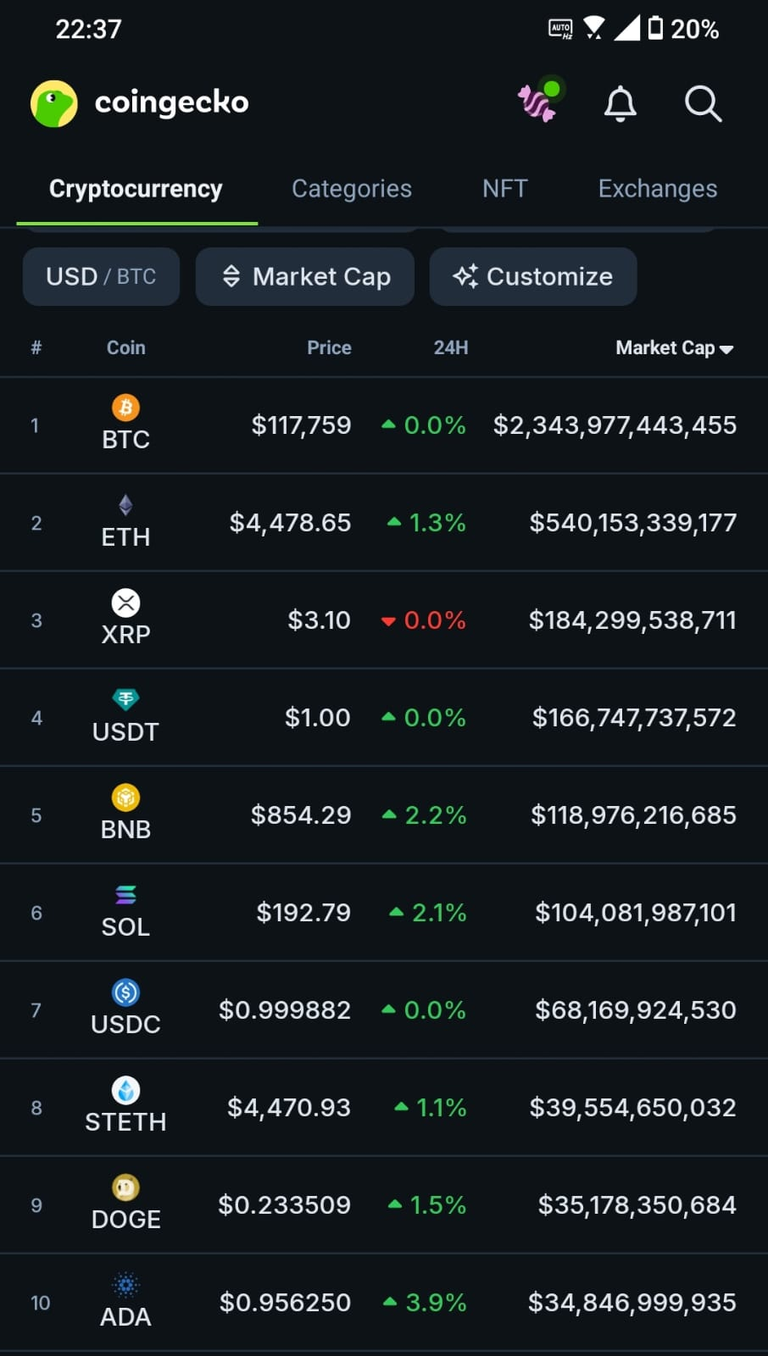This screenshot has width=768, height=1356.
Task: Tap the candy rewards icon
Action: (538, 101)
